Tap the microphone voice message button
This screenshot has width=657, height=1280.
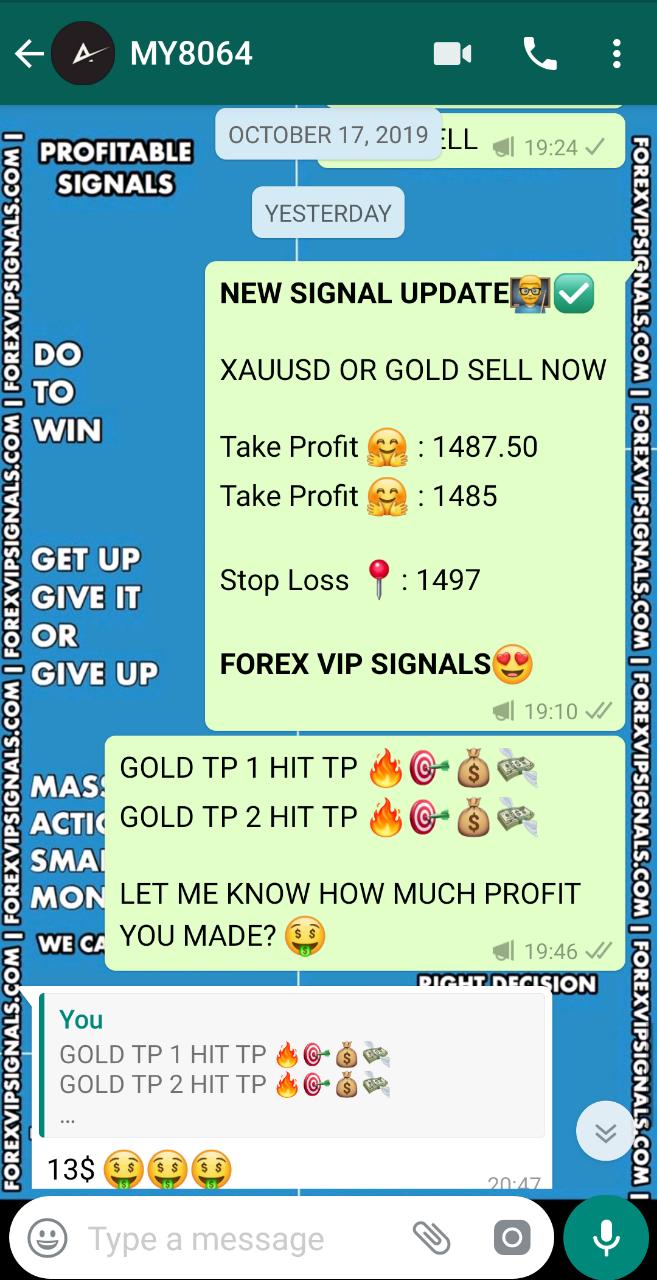tap(605, 1239)
